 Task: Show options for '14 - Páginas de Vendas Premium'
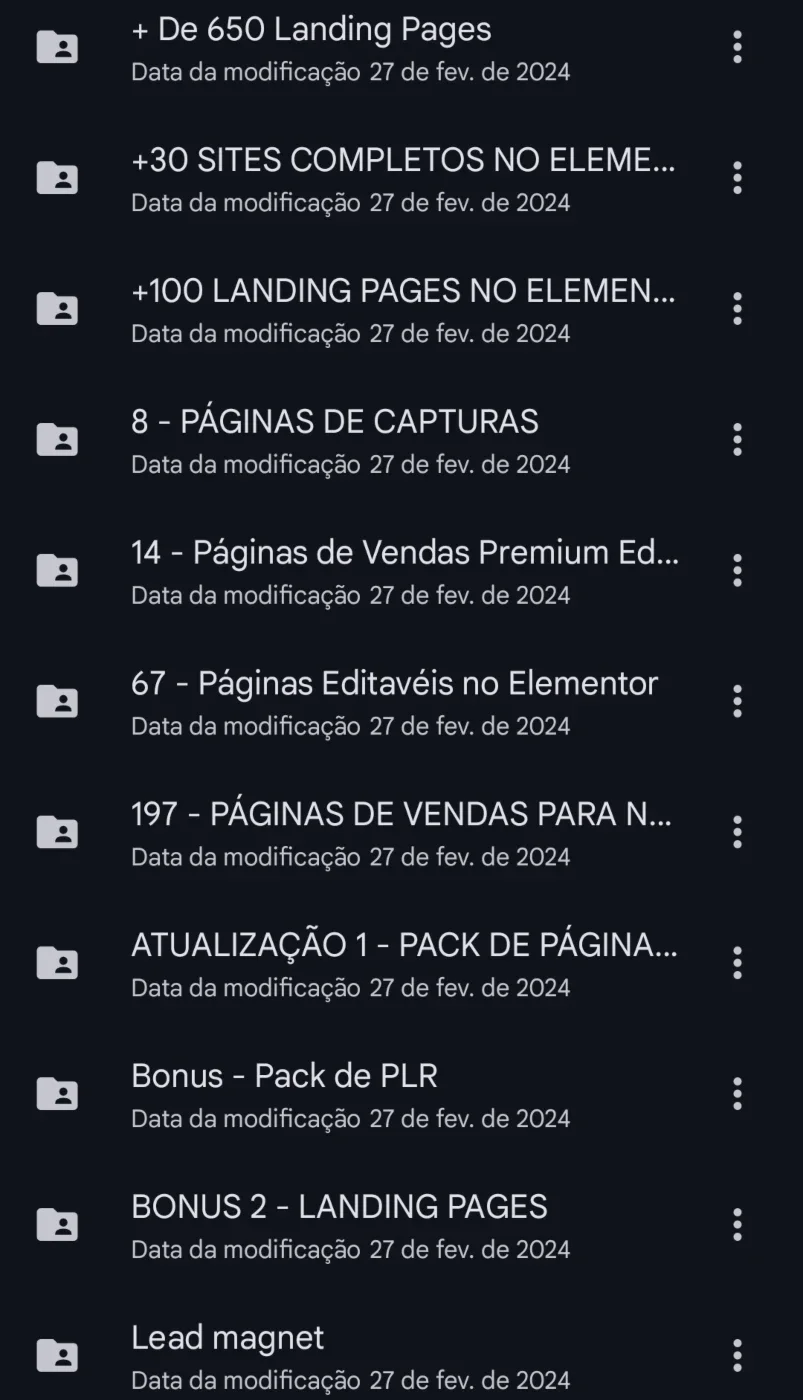(737, 571)
